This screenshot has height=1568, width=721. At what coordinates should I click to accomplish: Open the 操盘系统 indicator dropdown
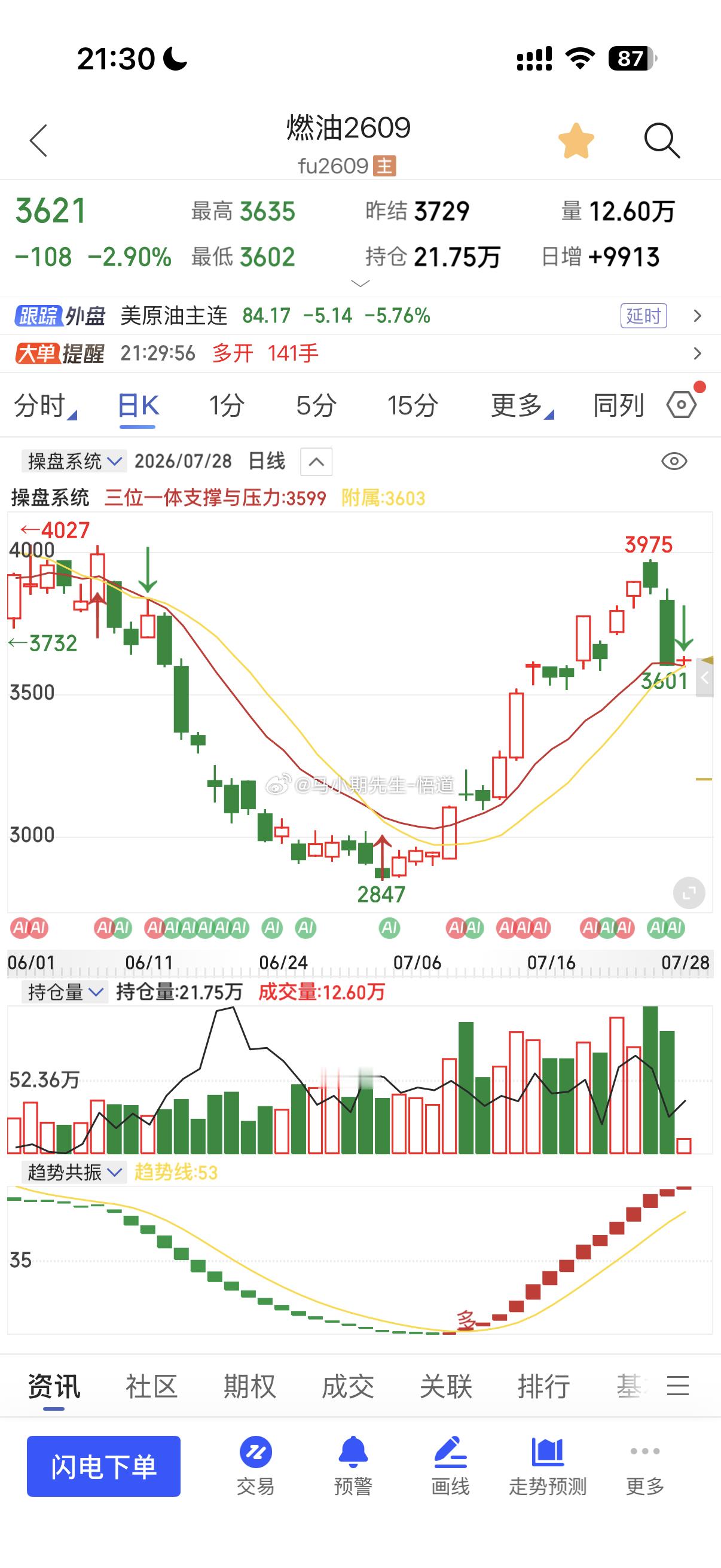click(74, 461)
